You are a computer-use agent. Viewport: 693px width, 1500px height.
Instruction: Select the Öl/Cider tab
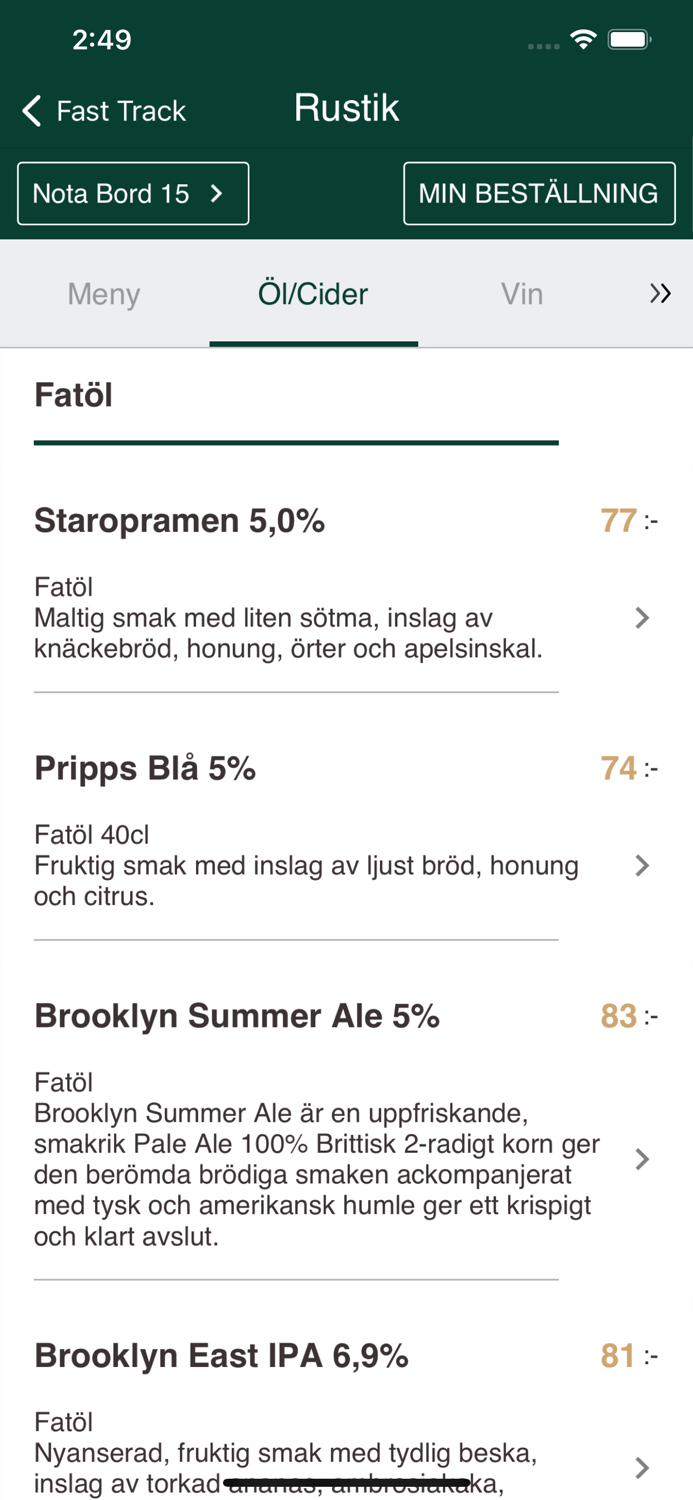click(313, 294)
